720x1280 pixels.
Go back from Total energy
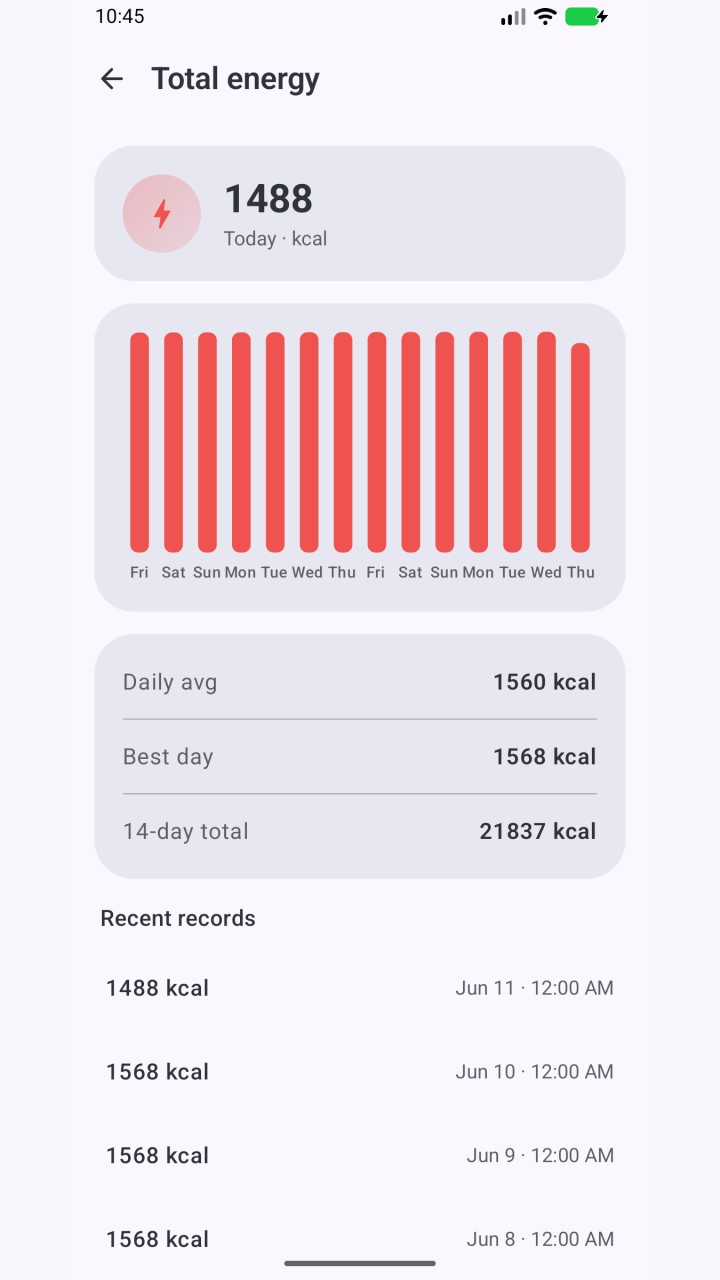(111, 79)
